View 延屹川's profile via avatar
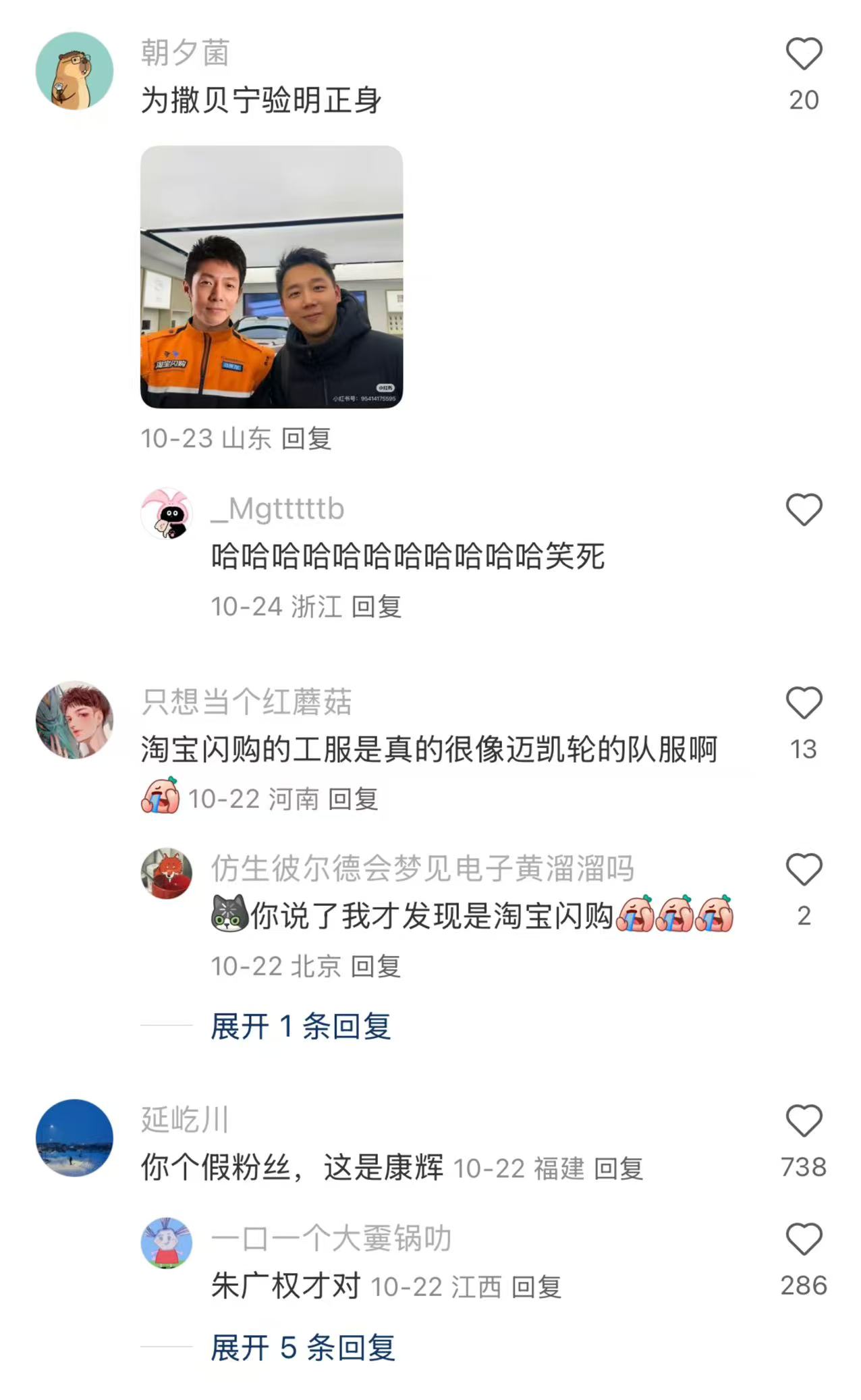This screenshot has height=1400, width=861. point(74,1138)
